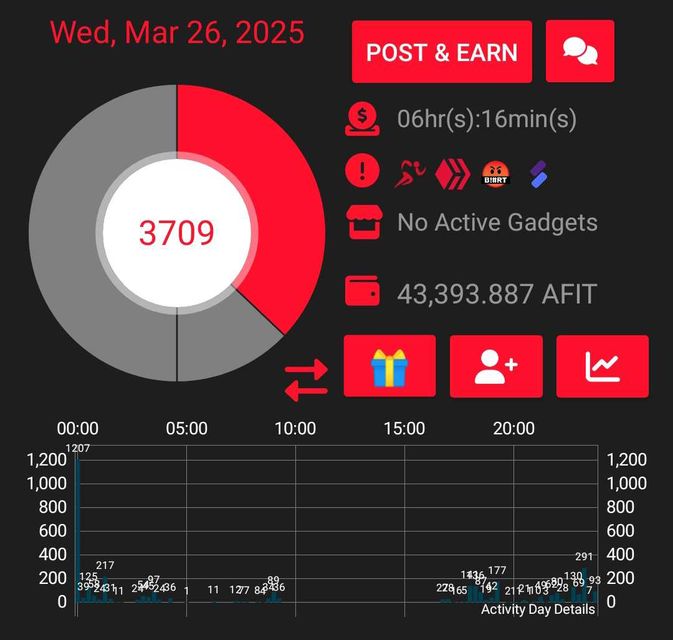Tap the swap arrows icon
The image size is (673, 640).
[x=306, y=381]
